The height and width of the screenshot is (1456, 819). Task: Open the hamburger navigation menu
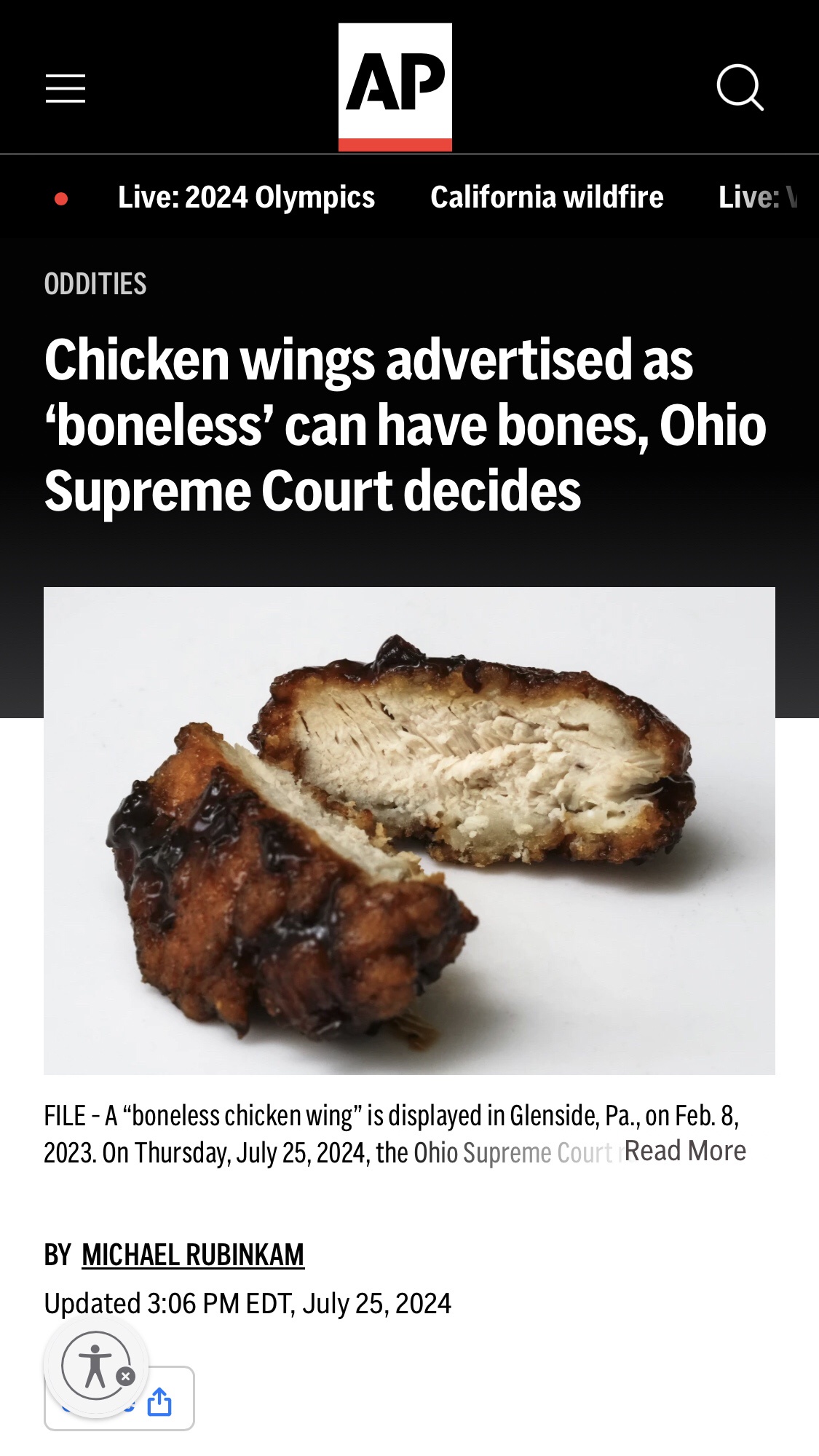[66, 88]
